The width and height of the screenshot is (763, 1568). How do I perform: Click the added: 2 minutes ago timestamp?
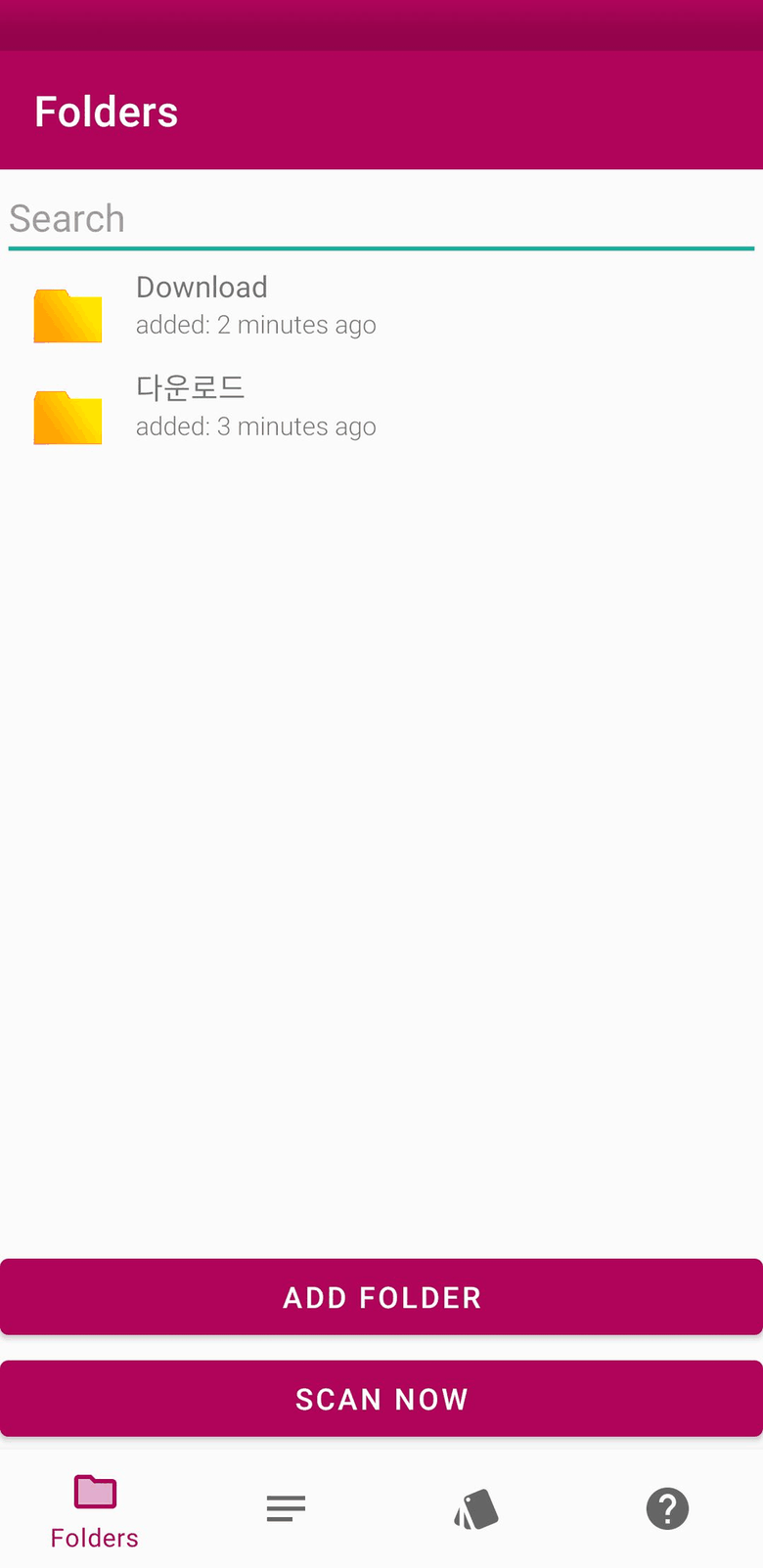255,324
